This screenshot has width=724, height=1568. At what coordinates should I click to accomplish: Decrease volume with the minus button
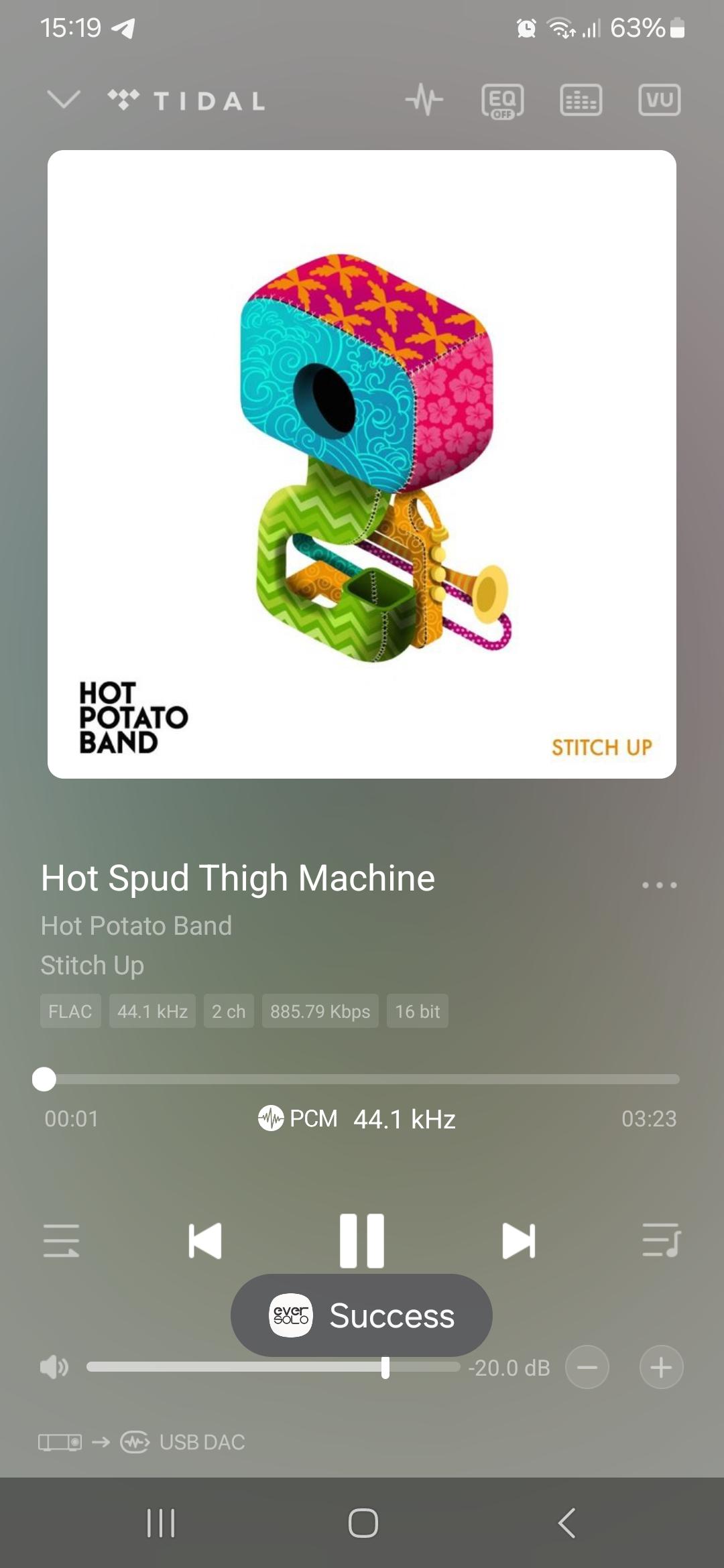pyautogui.click(x=587, y=1367)
